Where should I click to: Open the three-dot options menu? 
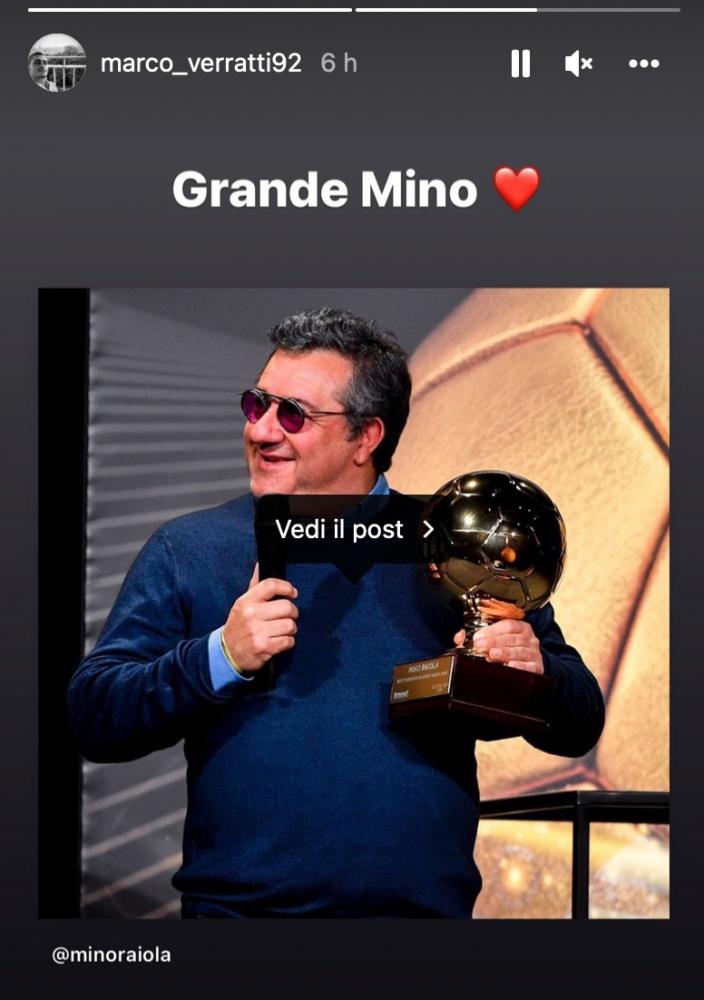644,64
